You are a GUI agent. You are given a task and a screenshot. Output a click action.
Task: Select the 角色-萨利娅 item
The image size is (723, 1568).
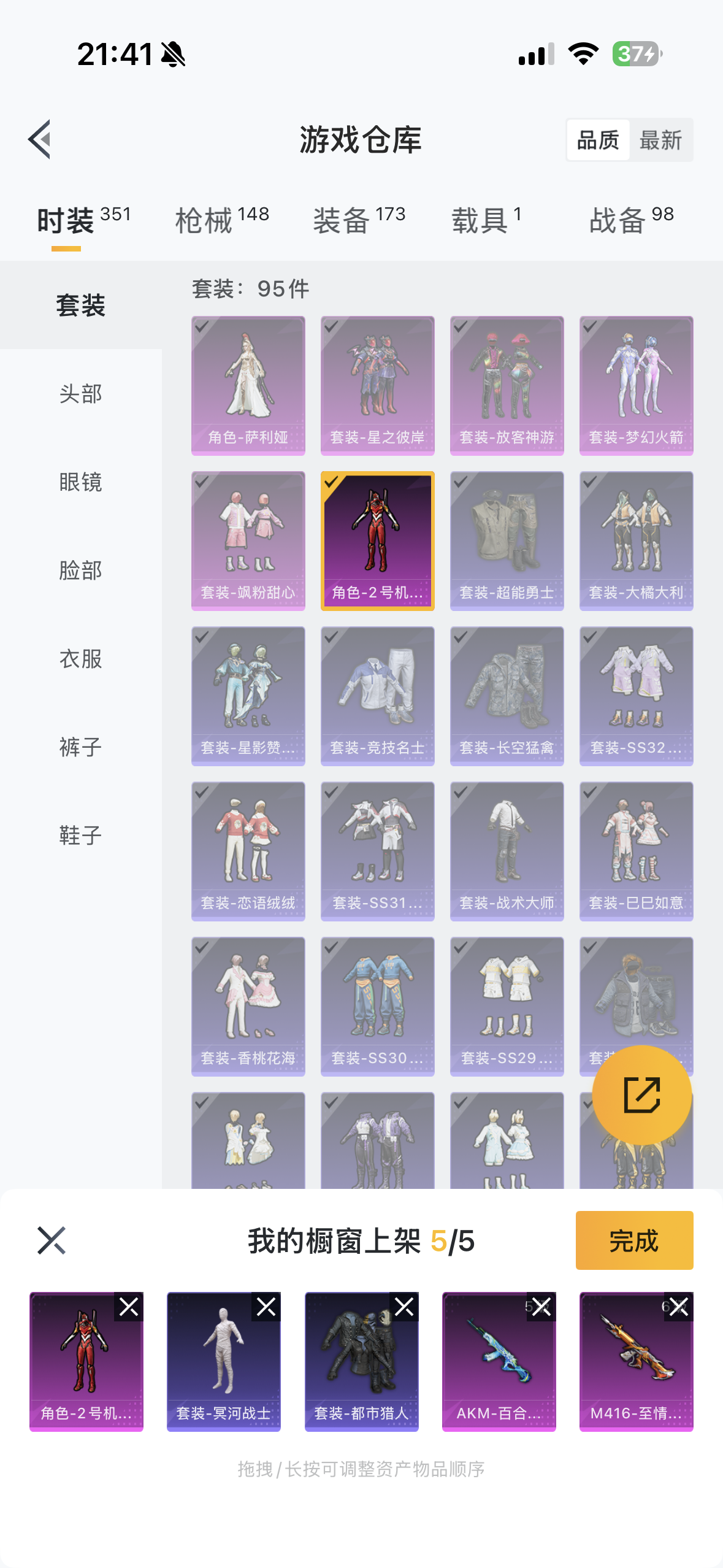(x=248, y=385)
